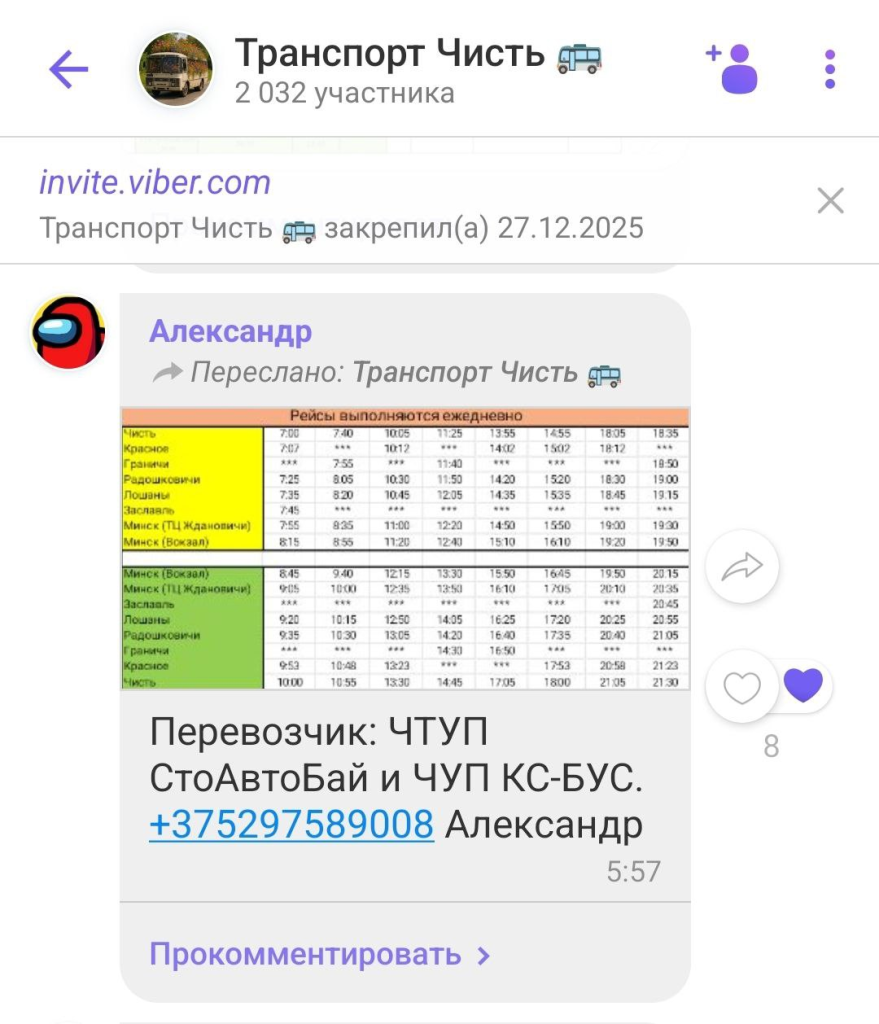
Task: Open comments via Прокомментировать
Action: coord(320,954)
